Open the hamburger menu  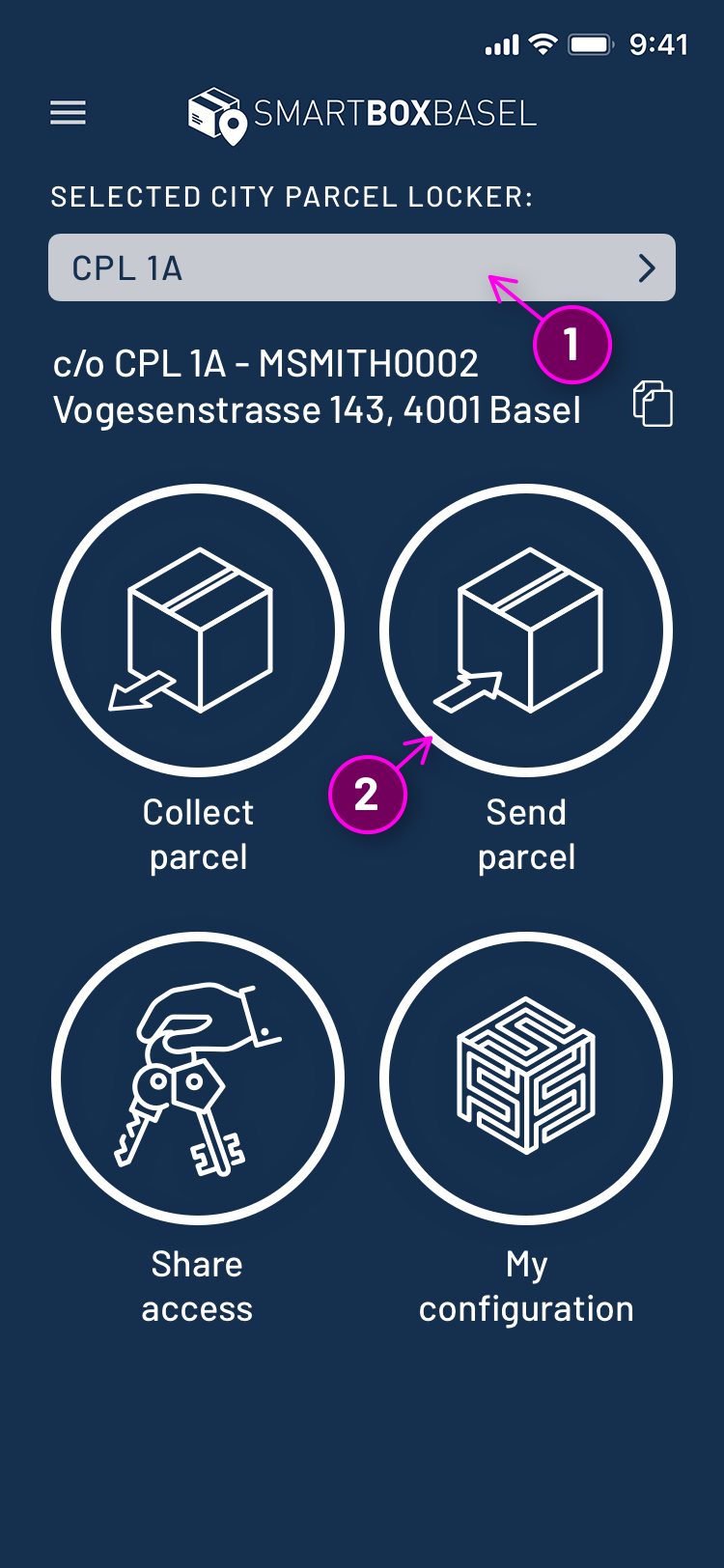click(x=69, y=113)
